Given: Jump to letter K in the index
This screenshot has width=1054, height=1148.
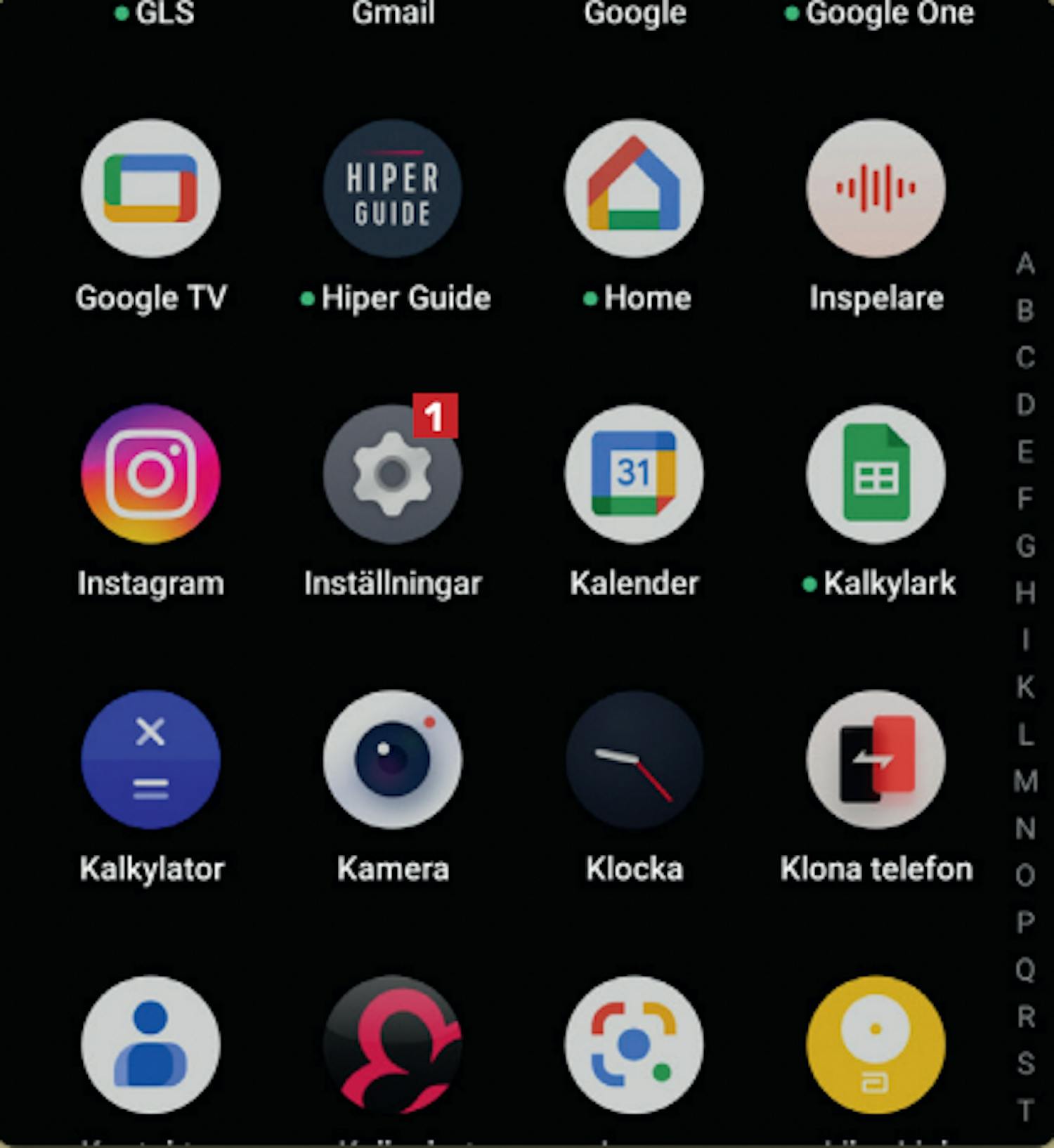Looking at the screenshot, I should click(1025, 687).
